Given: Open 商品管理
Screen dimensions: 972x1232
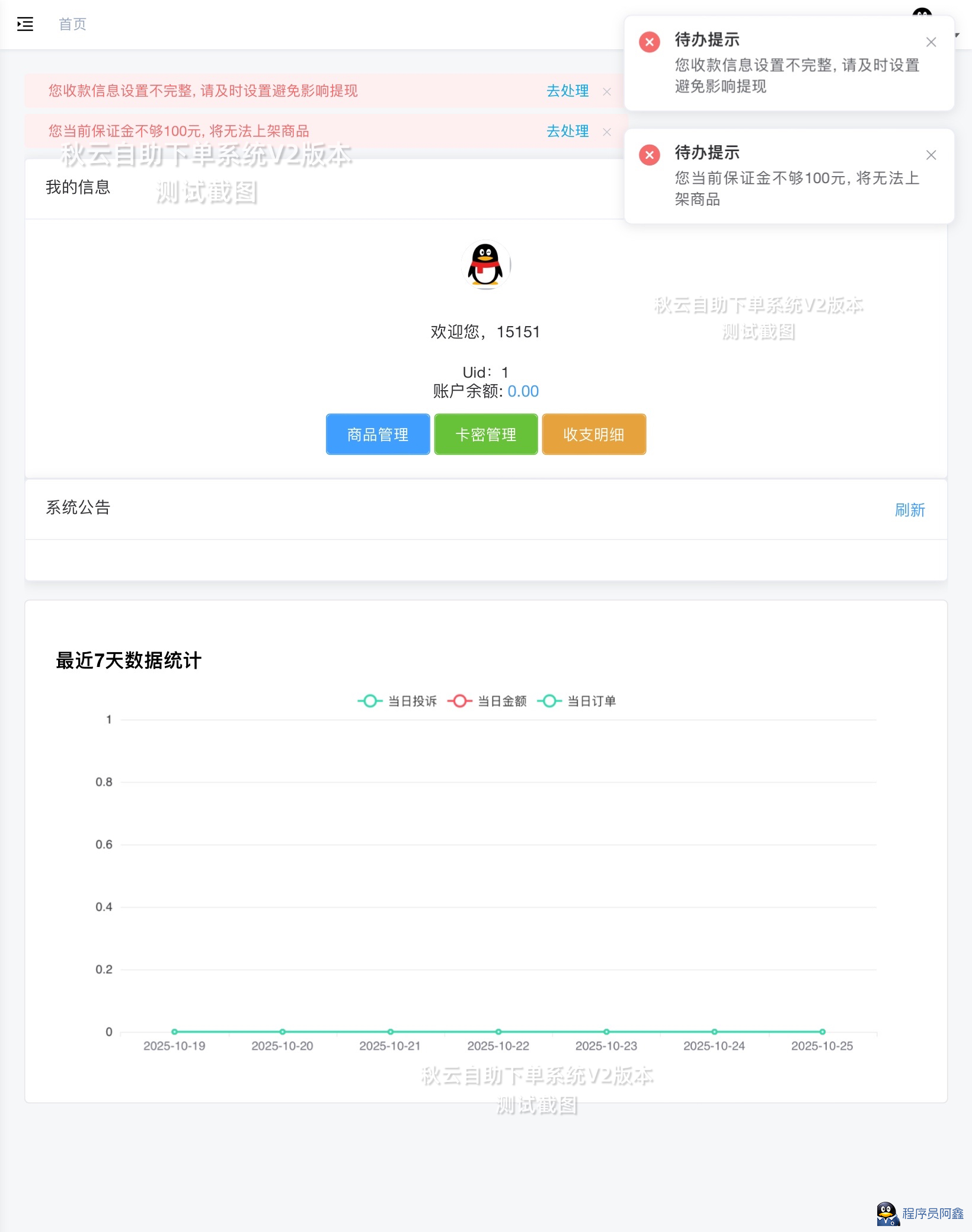Looking at the screenshot, I should click(378, 435).
